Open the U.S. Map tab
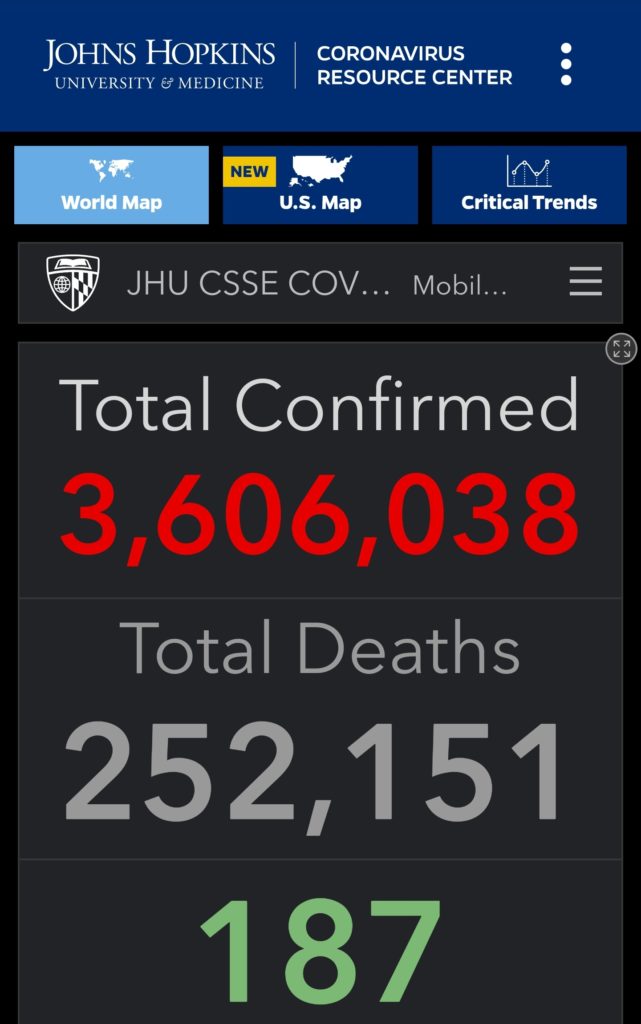Screen dimensions: 641x1024 (320, 185)
